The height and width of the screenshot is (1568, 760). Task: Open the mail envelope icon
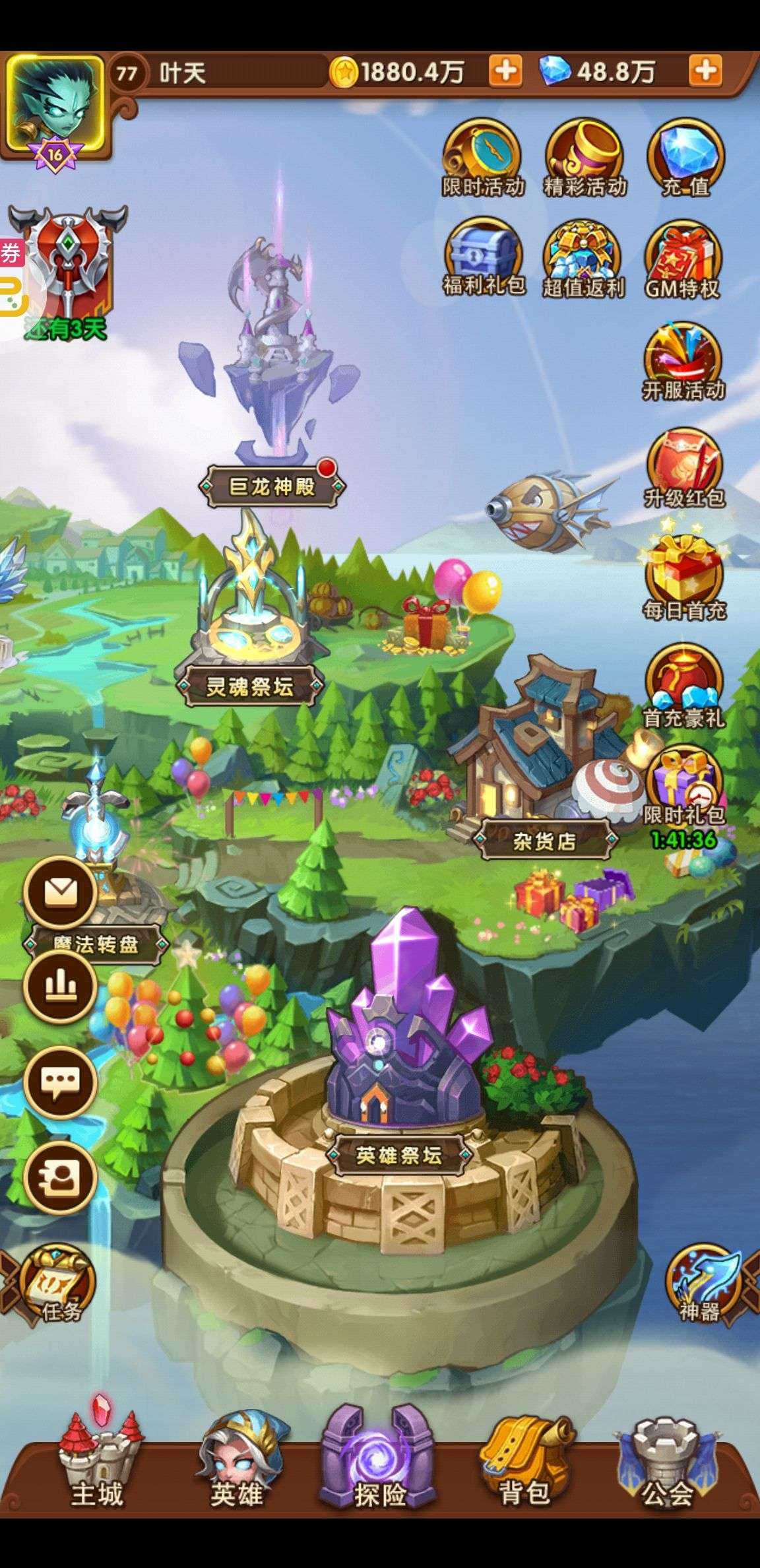coord(61,892)
